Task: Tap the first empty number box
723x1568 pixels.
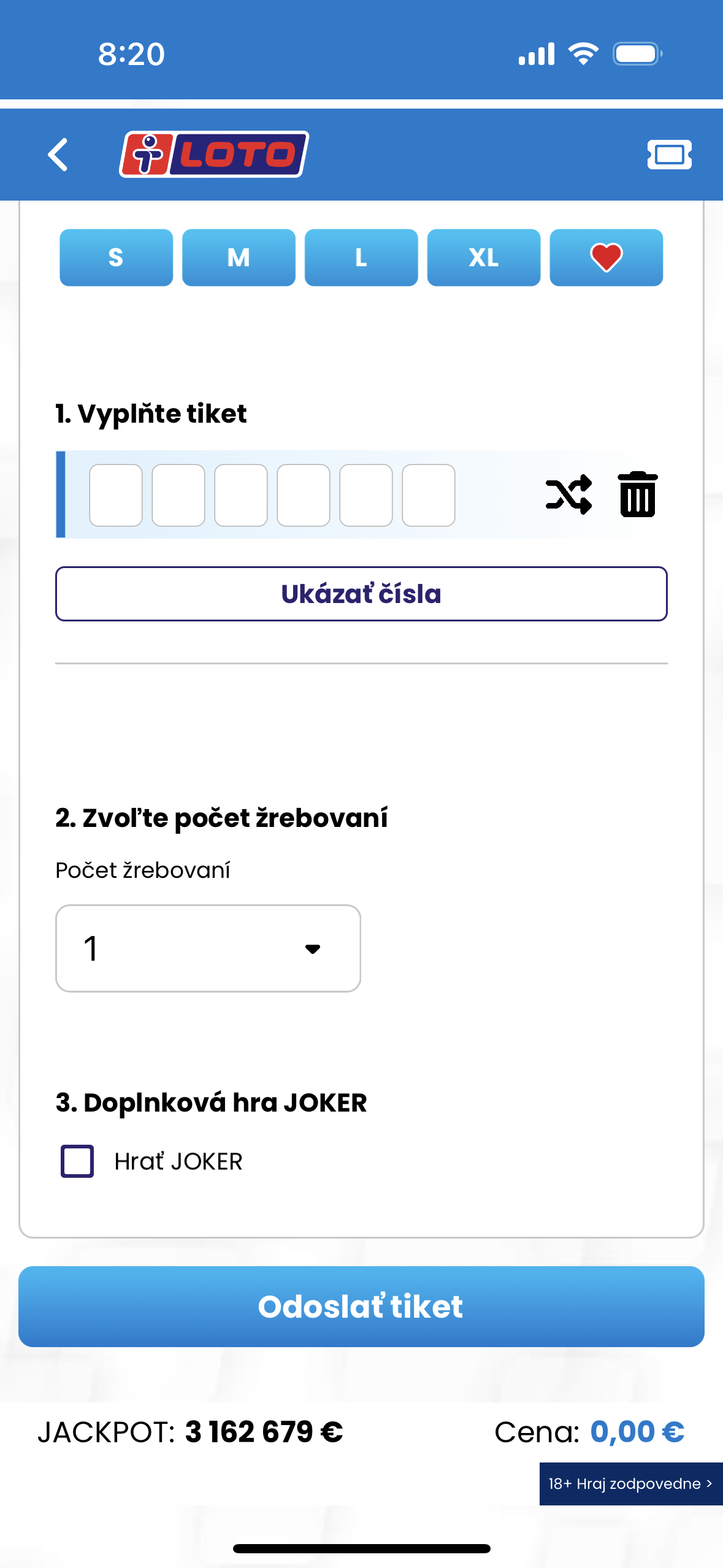Action: click(x=116, y=495)
